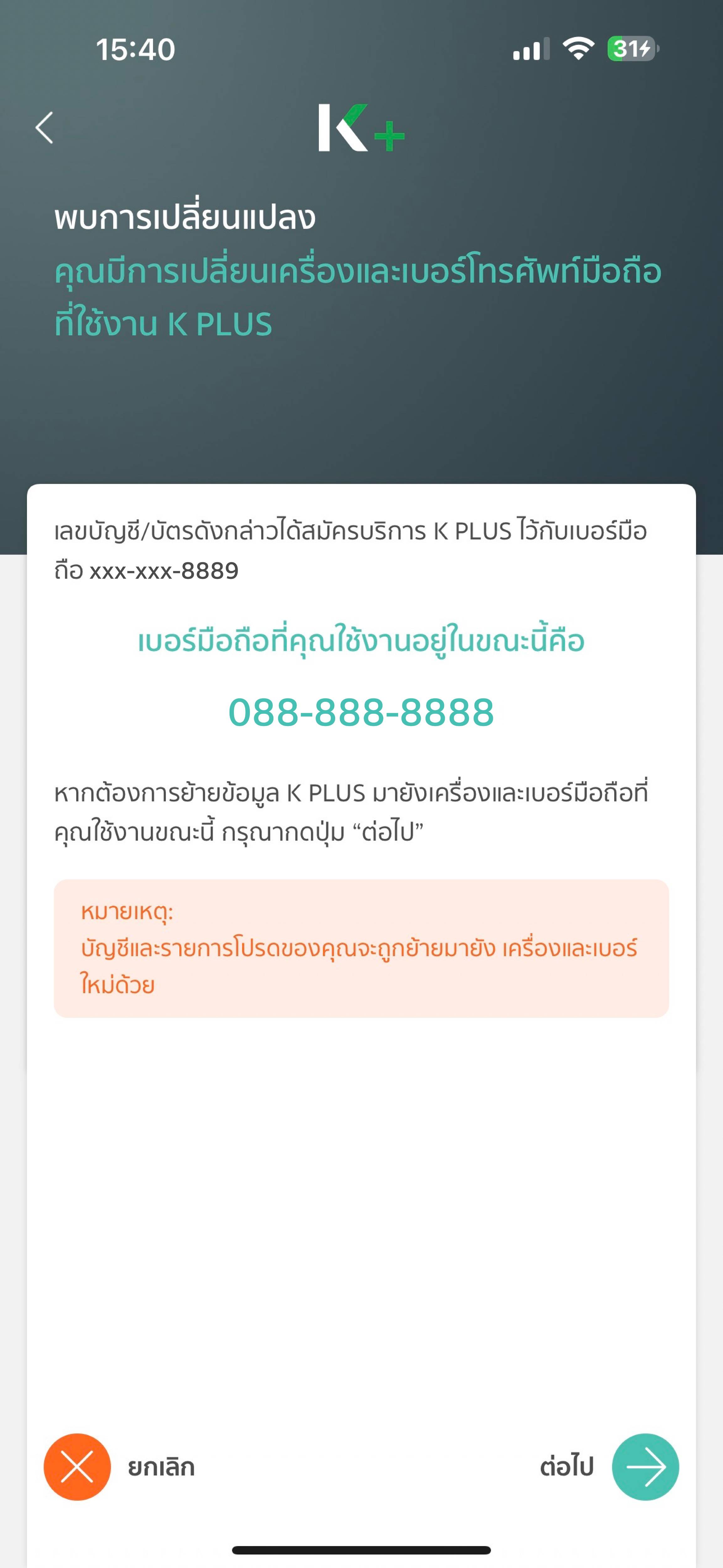Continue with the green ต่อไป arrow

(645, 1466)
